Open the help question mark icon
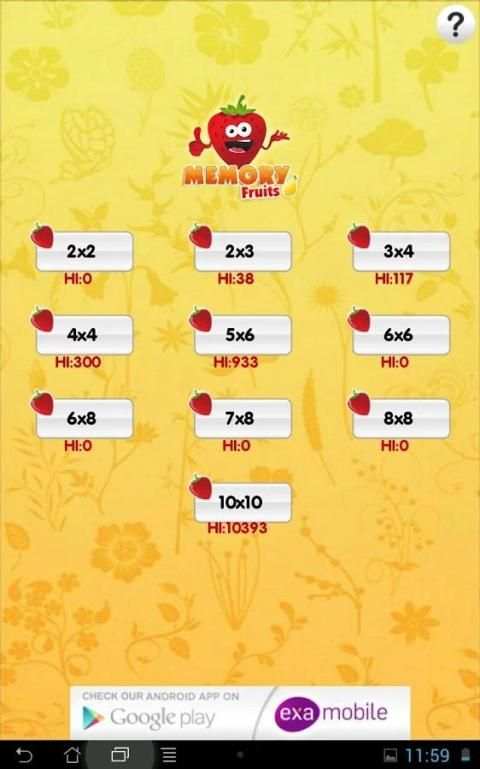 pyautogui.click(x=455, y=24)
